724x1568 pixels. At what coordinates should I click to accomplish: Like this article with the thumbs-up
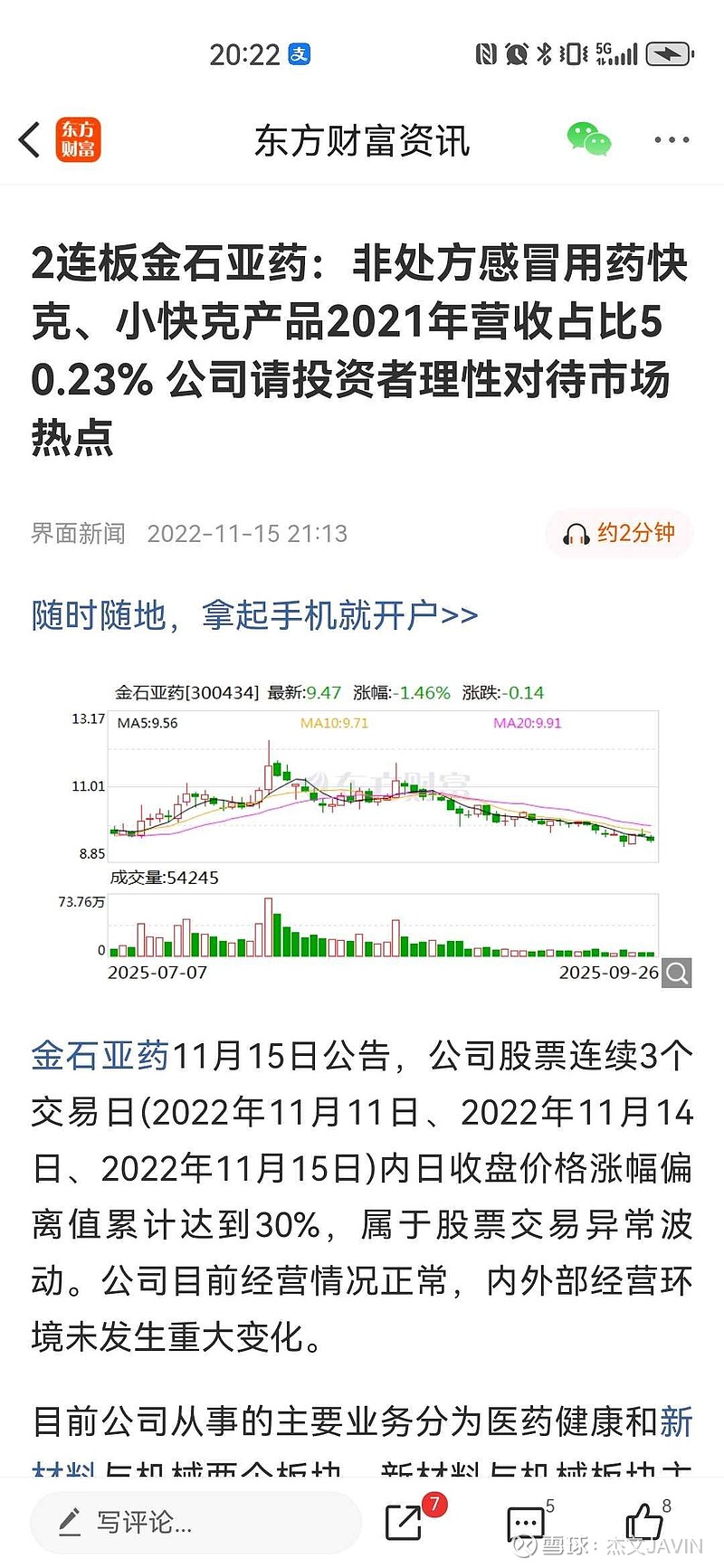pos(644,1522)
